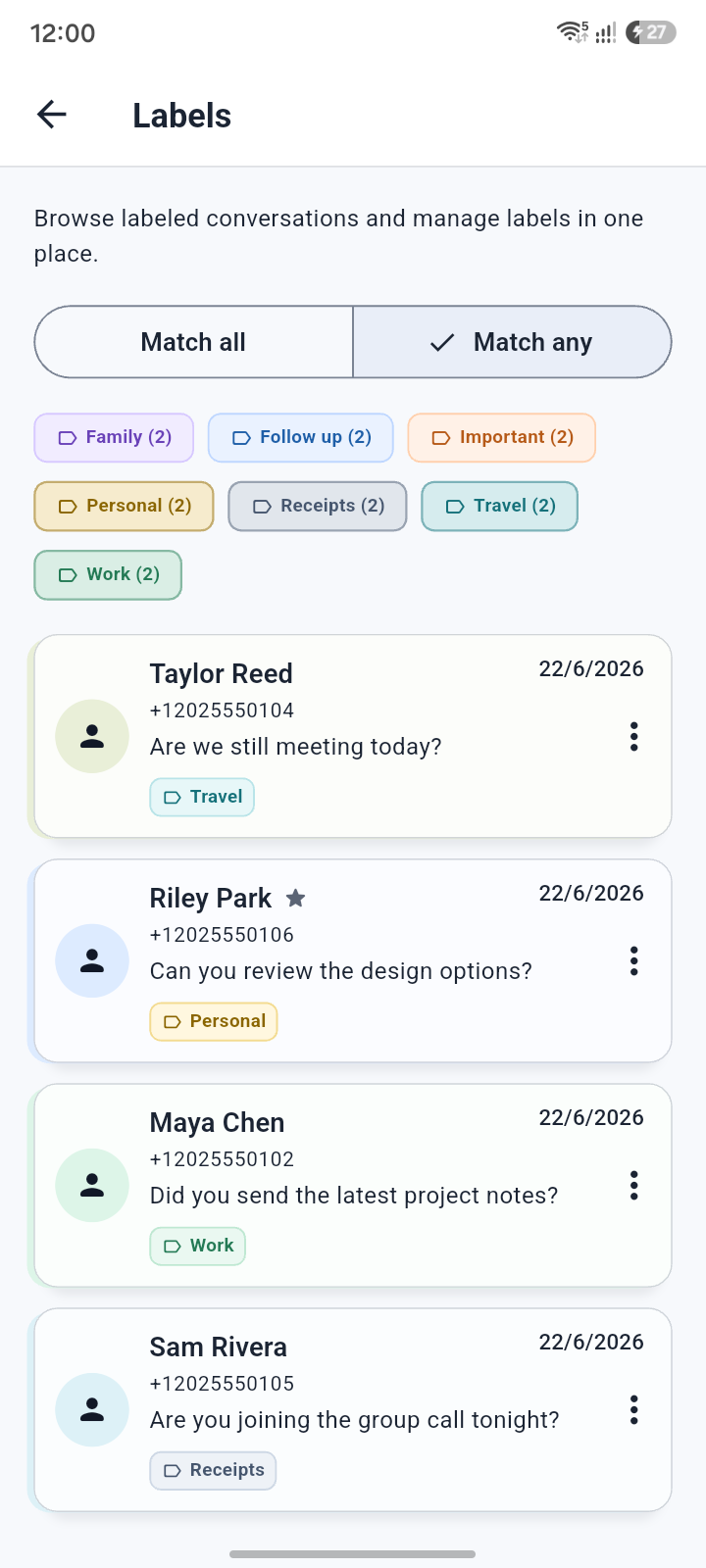The width and height of the screenshot is (706, 1568).
Task: Select the Match any option
Action: pos(512,342)
